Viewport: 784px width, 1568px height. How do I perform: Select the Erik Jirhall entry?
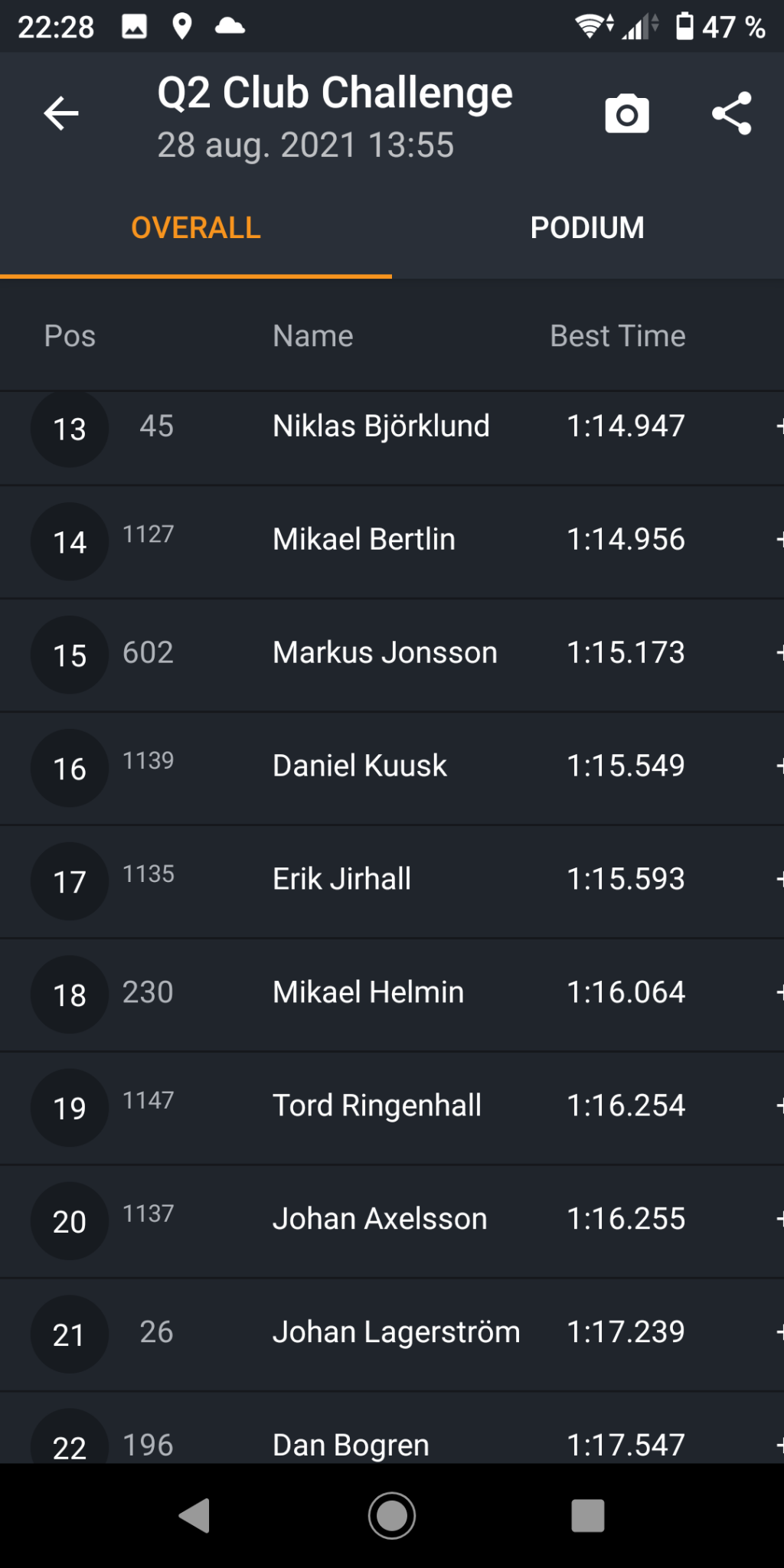click(x=392, y=882)
